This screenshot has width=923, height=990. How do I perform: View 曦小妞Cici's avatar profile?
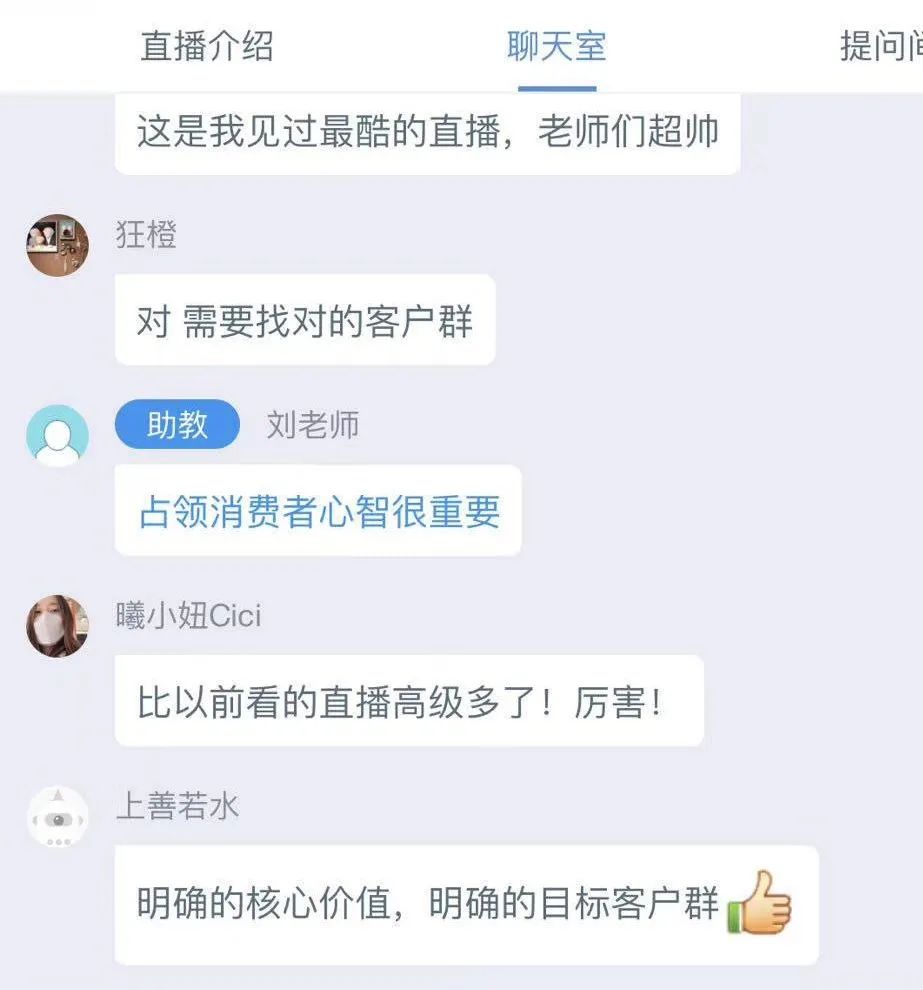(57, 626)
